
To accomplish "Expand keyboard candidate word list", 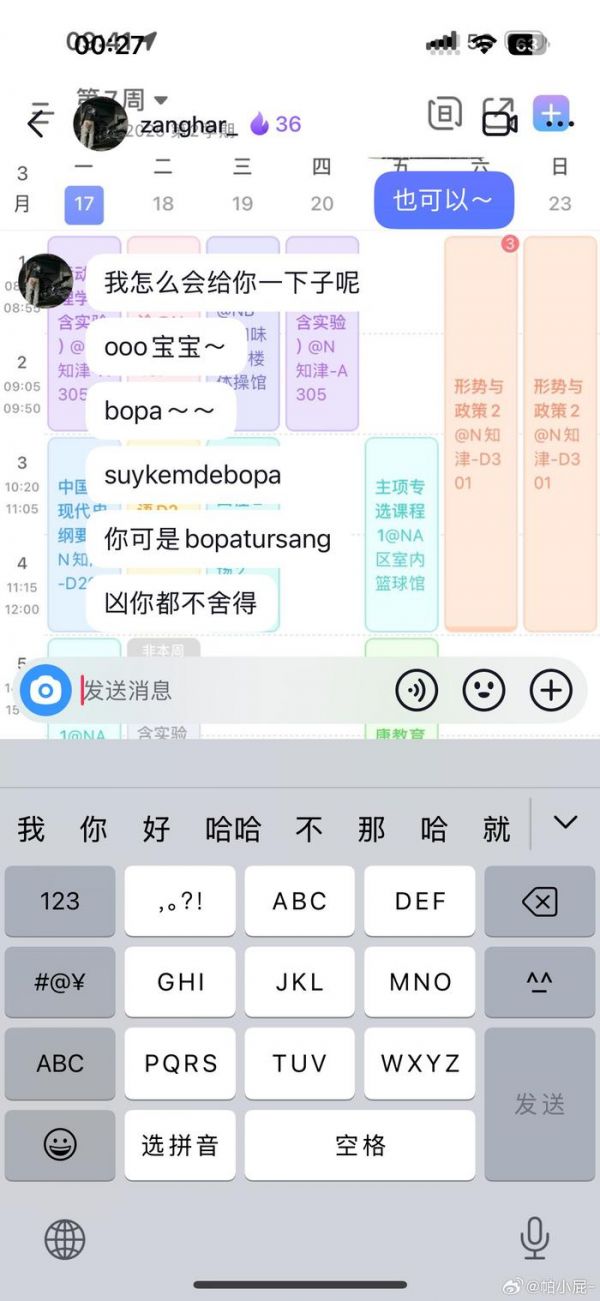I will (565, 823).
